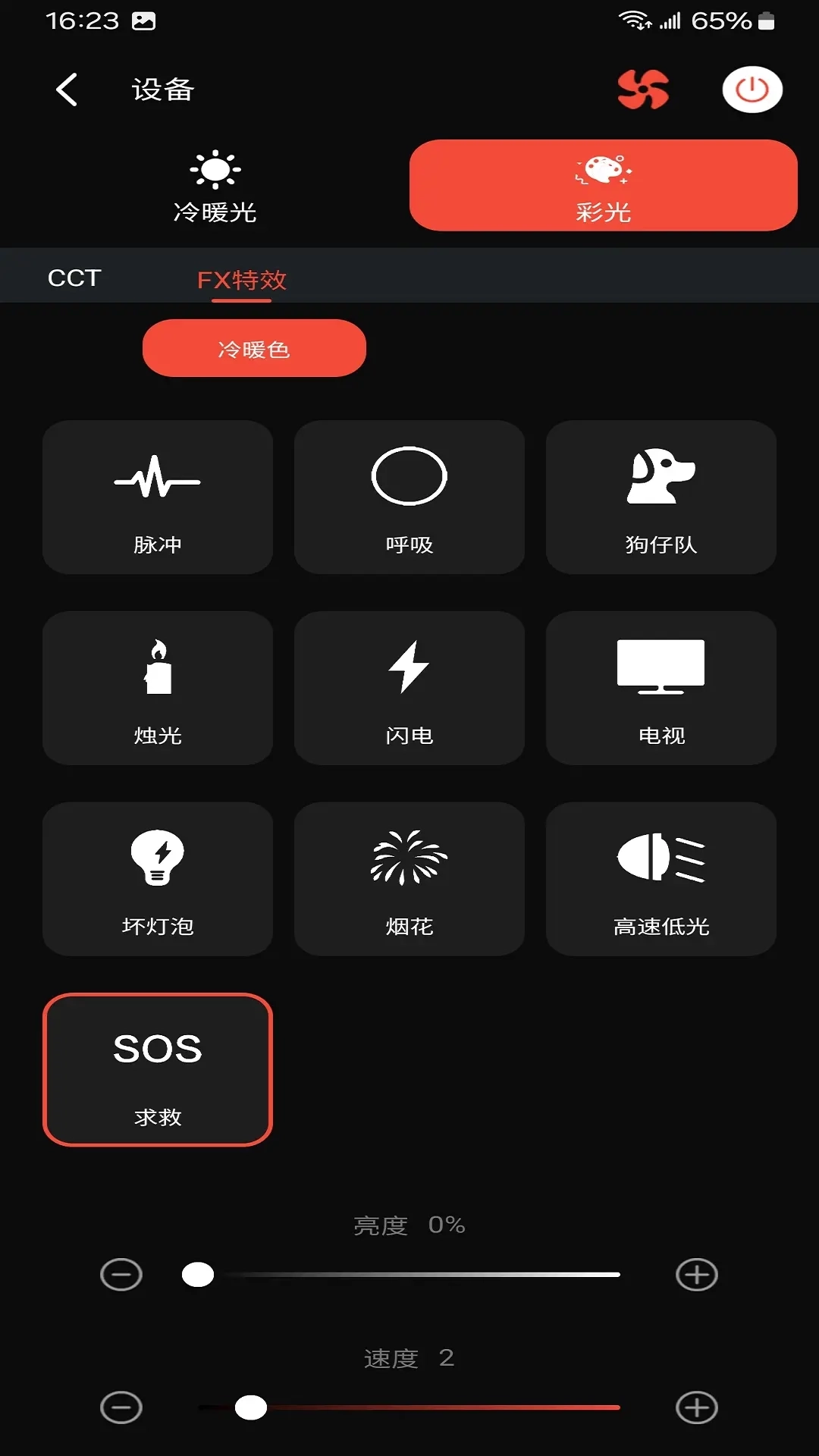Select the 坏灯泡 faulty bulb effect
This screenshot has height=1456, width=819.
click(x=158, y=878)
